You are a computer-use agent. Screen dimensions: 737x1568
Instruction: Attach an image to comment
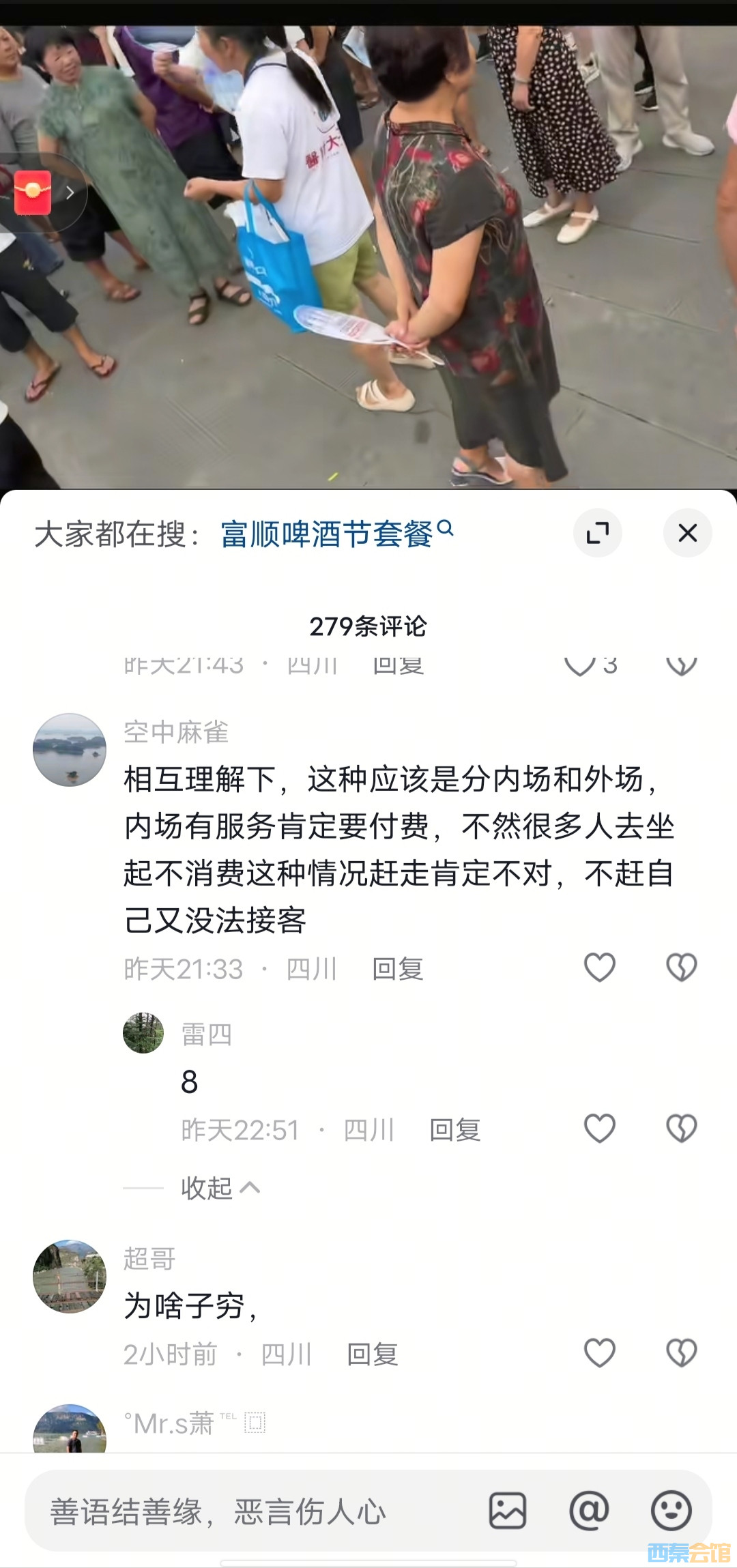tap(508, 1511)
